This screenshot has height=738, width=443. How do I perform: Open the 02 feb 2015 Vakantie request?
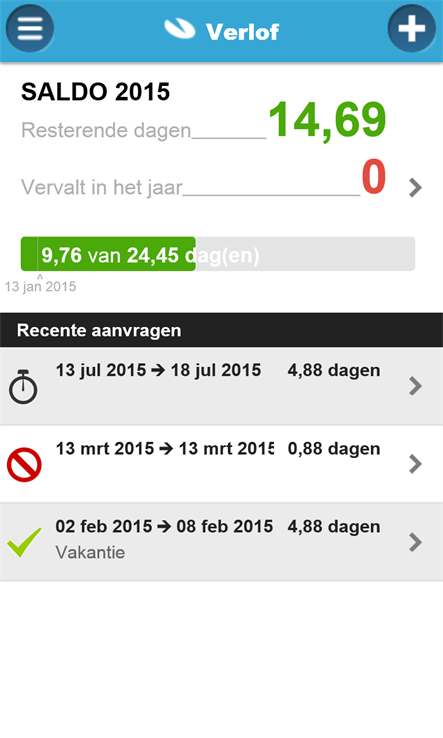coord(221,542)
